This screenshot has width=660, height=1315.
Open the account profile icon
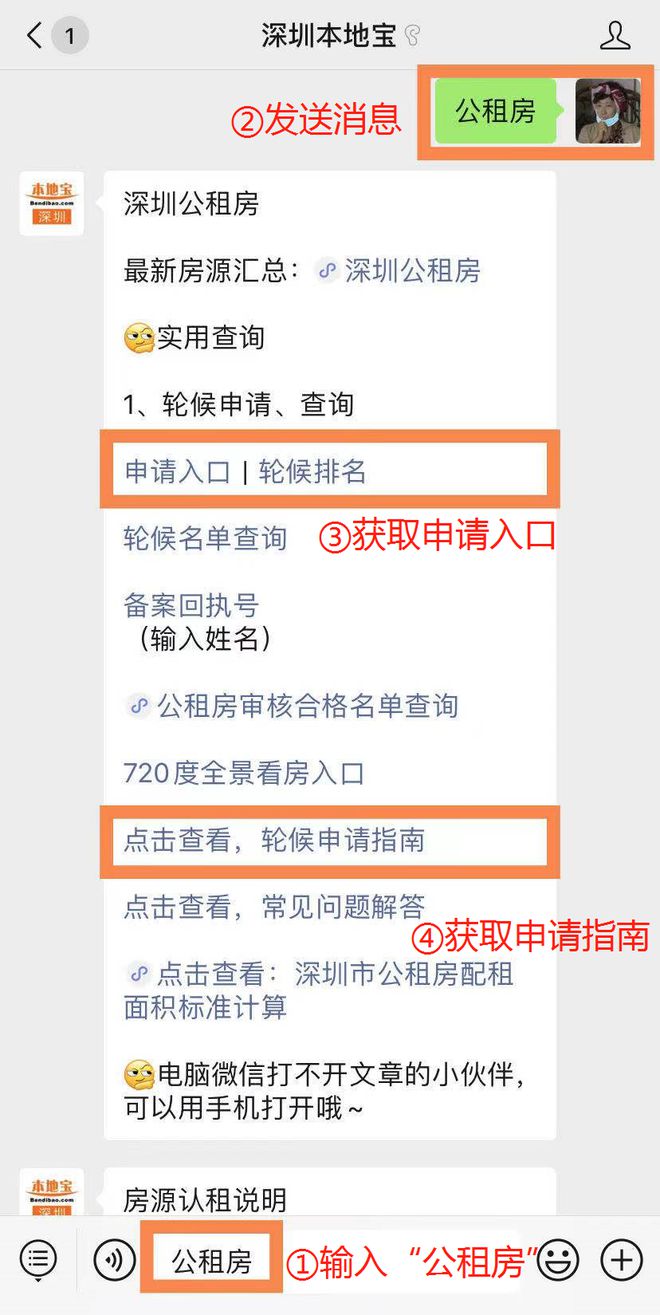[615, 36]
